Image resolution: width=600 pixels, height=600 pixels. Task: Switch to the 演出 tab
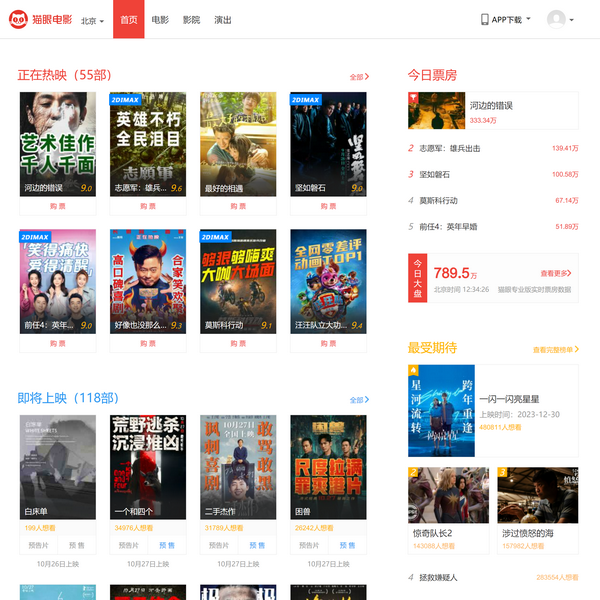click(222, 20)
